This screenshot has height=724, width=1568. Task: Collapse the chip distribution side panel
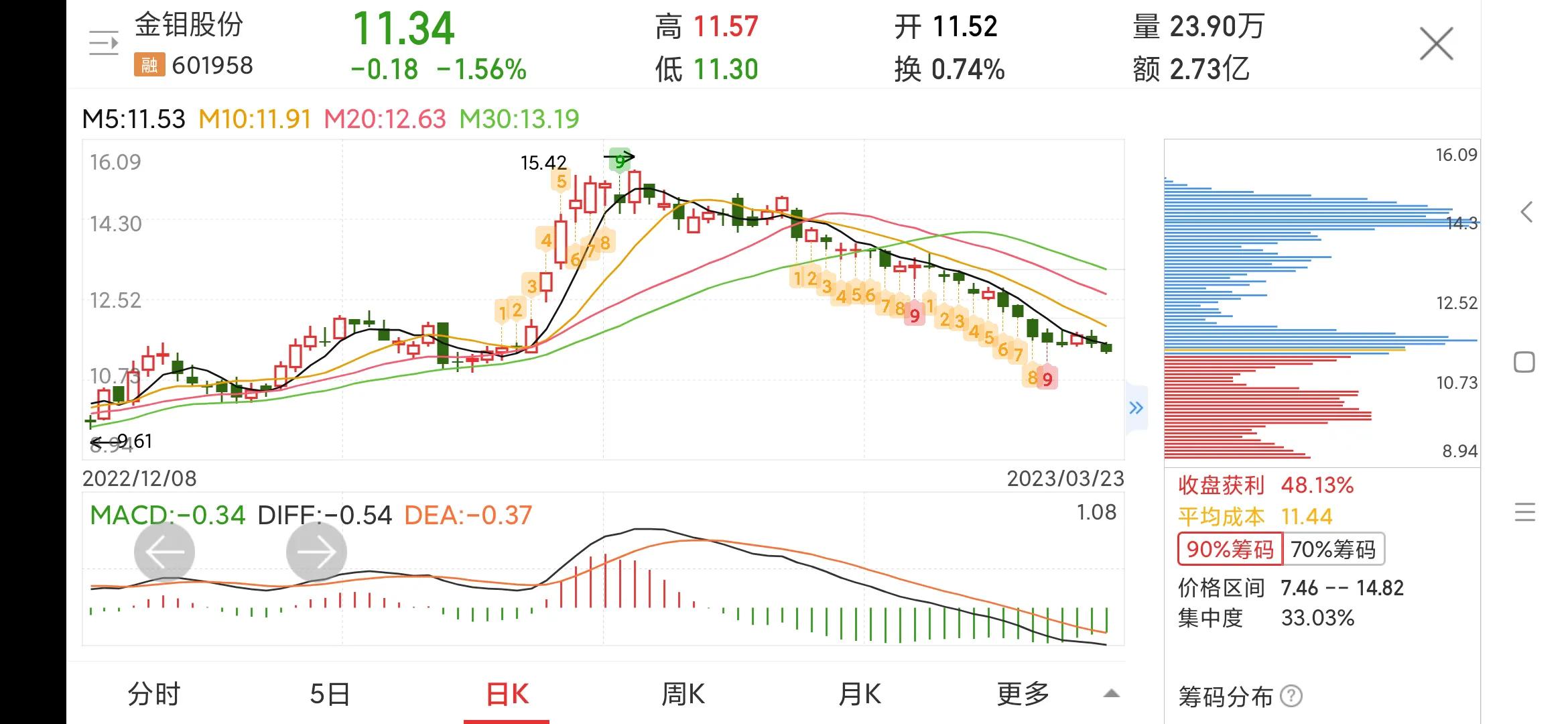(1136, 408)
